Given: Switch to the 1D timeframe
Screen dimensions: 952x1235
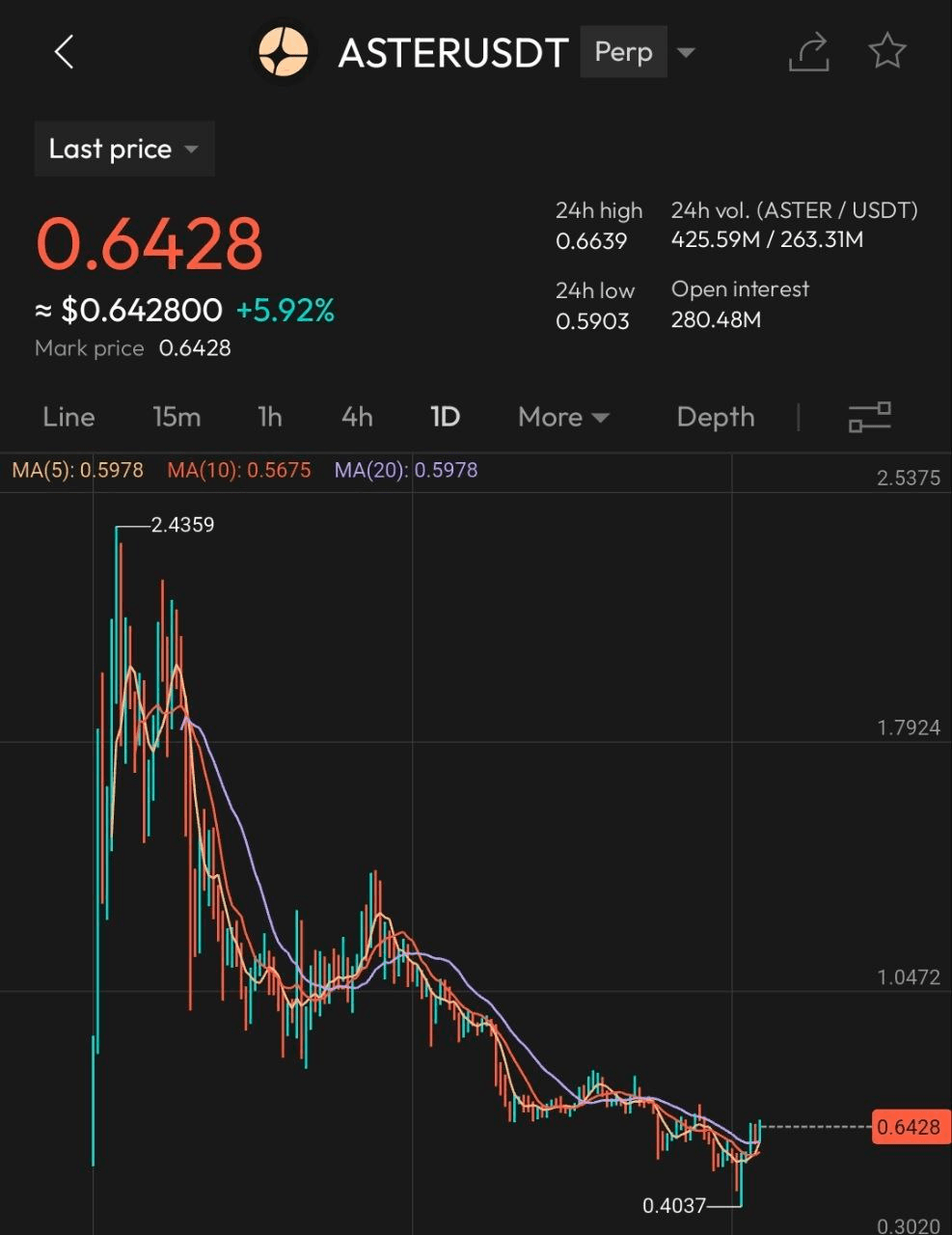Looking at the screenshot, I should pyautogui.click(x=445, y=417).
